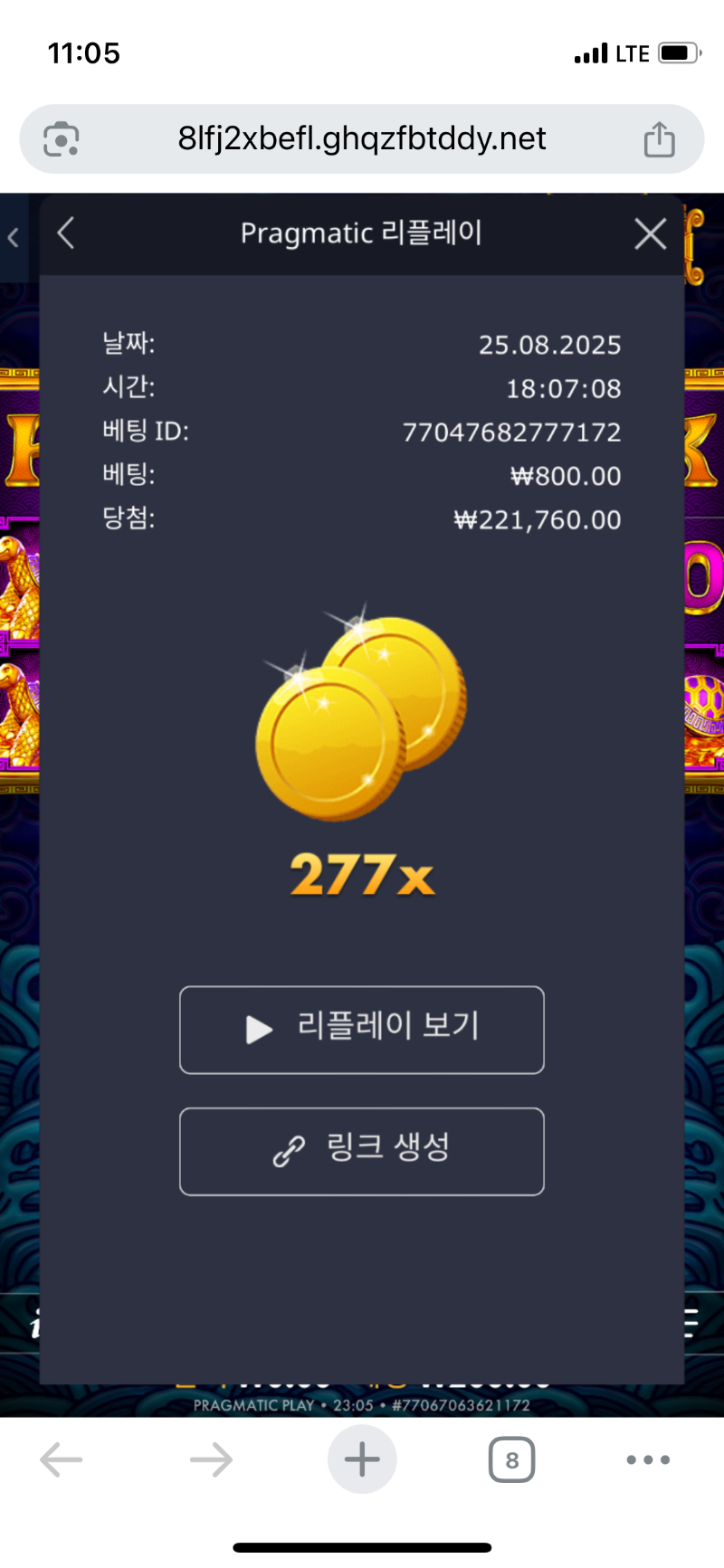This screenshot has height=1568, width=724.
Task: Tap the browser address bar URL
Action: pyautogui.click(x=362, y=138)
